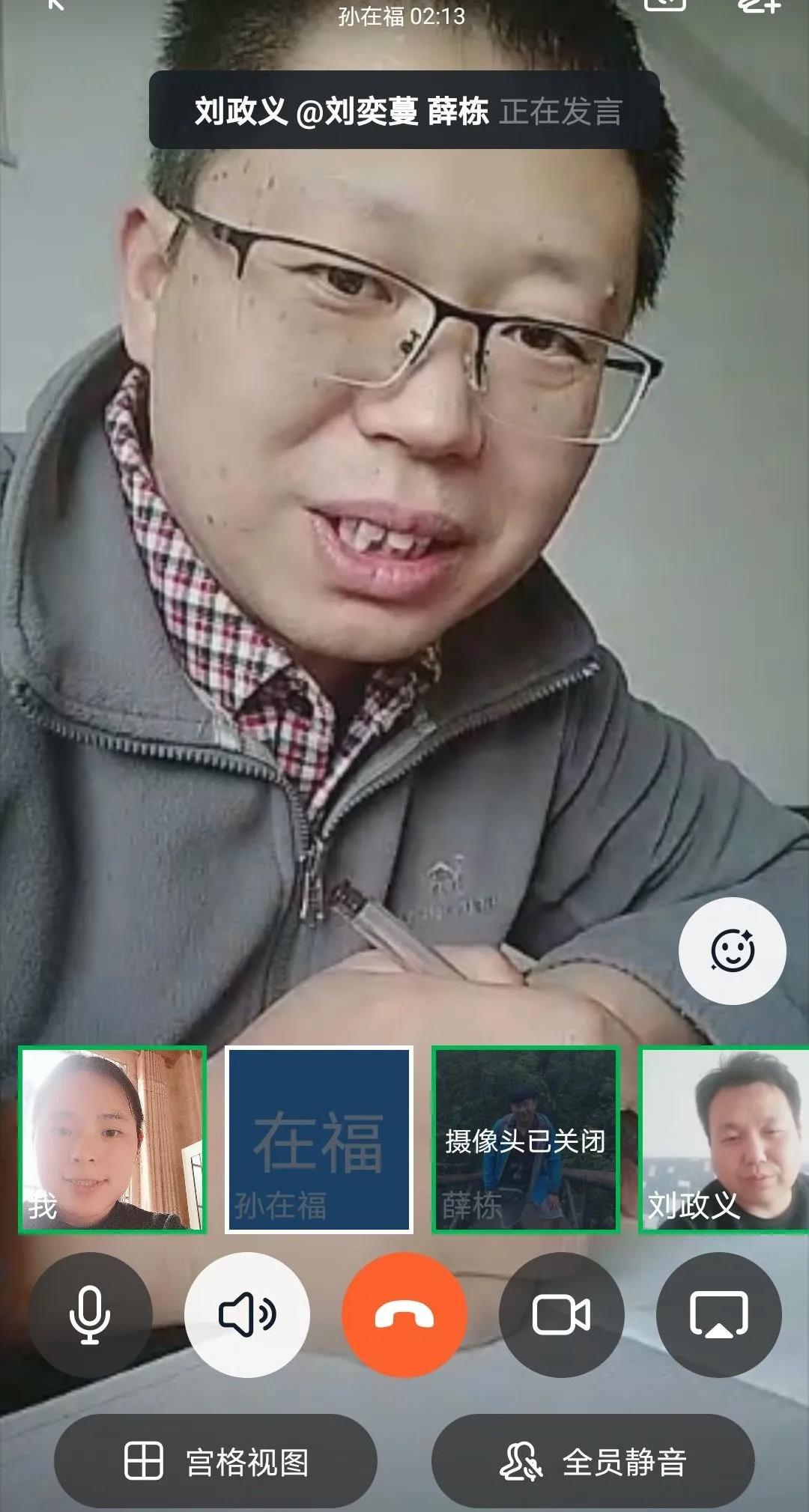
Task: Switch to 宫格视图 grid view
Action: pyautogui.click(x=216, y=1462)
